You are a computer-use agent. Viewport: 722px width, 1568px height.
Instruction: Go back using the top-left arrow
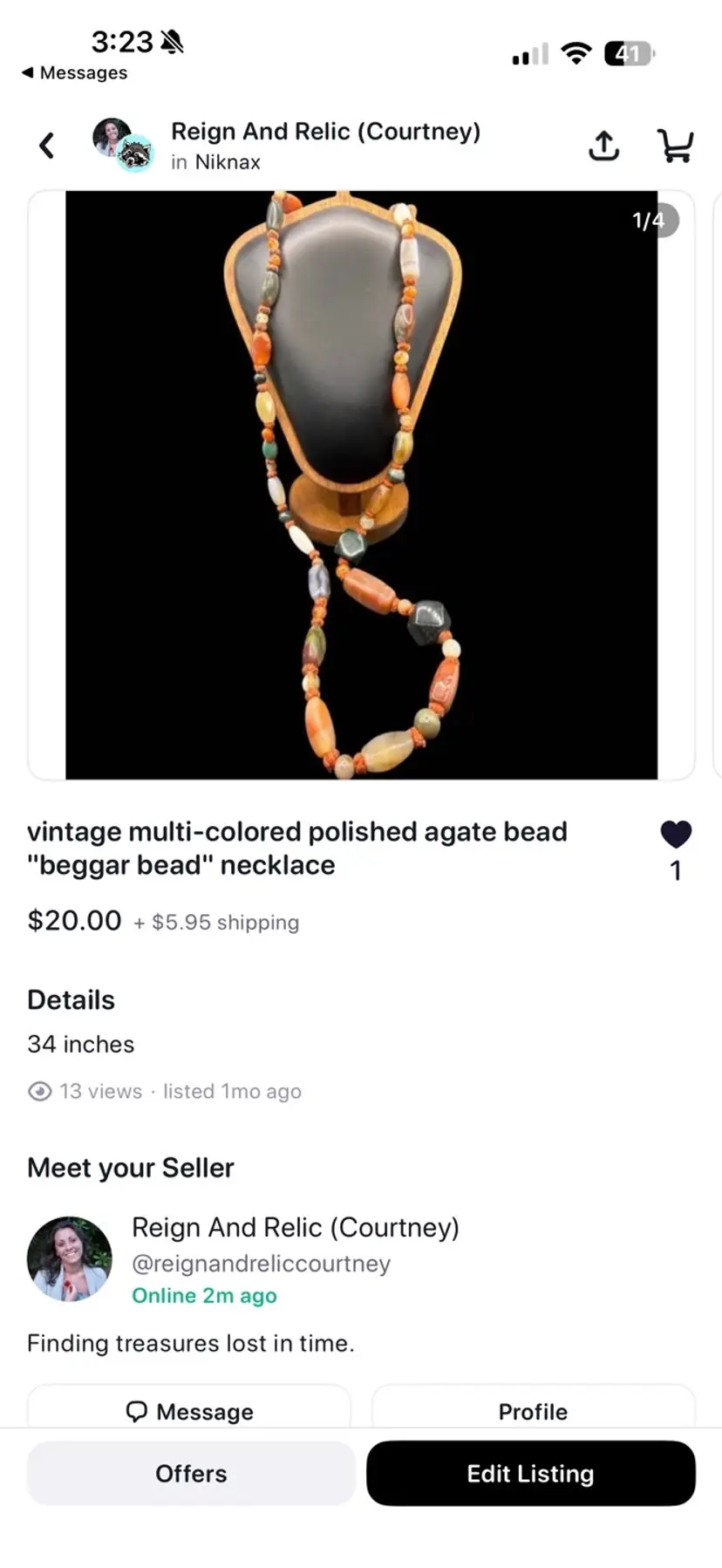47,146
